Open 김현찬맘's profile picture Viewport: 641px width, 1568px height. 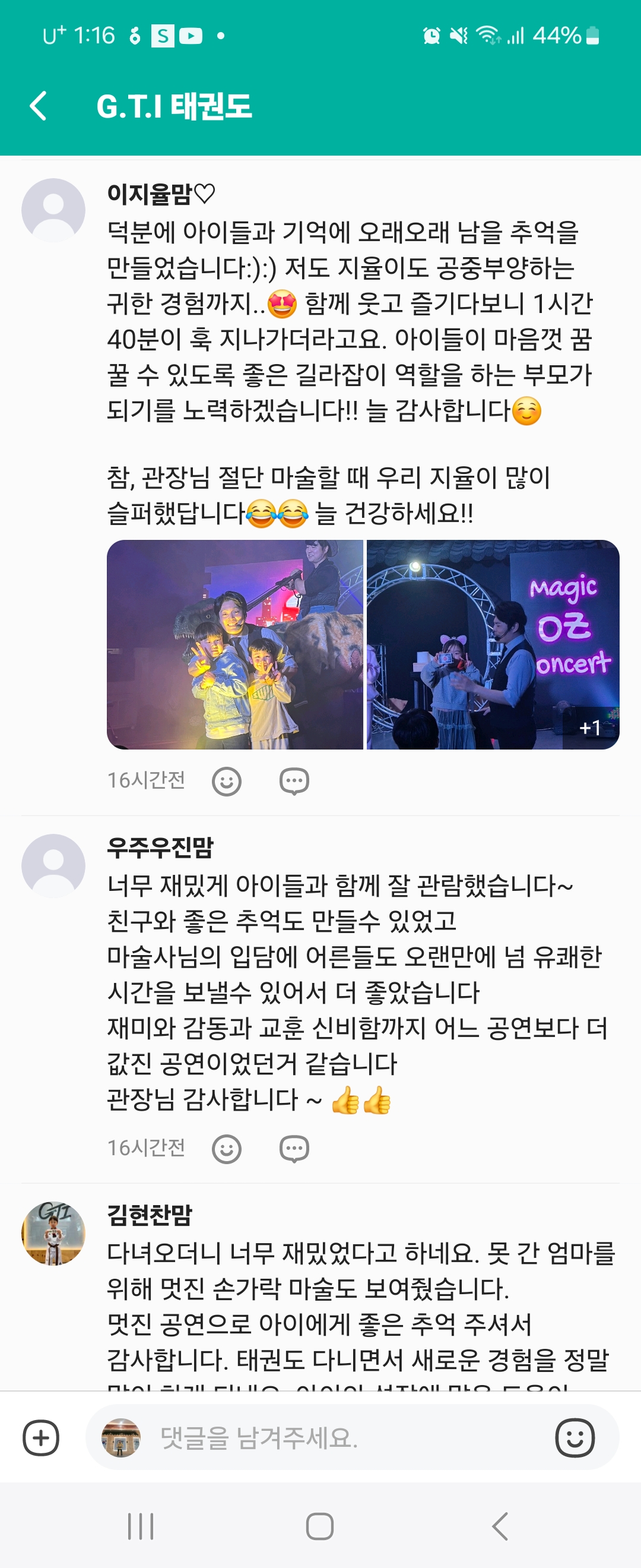pyautogui.click(x=53, y=1233)
